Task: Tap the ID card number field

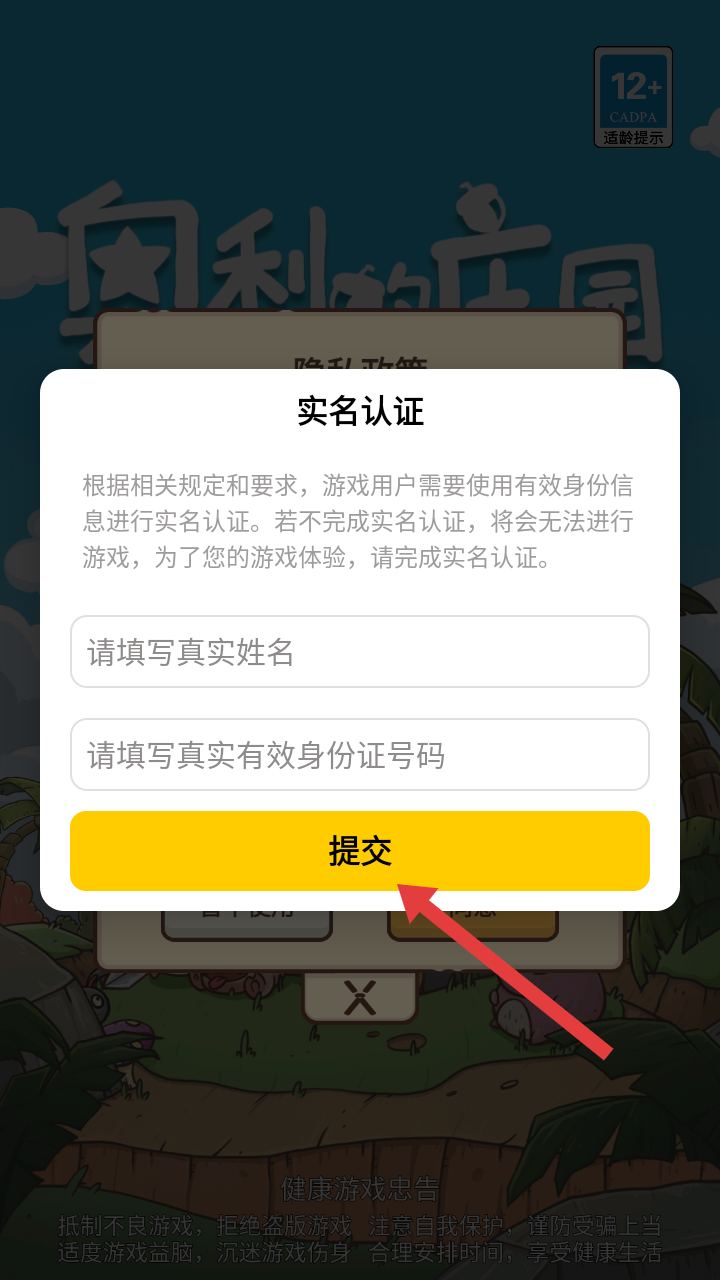Action: (x=360, y=755)
